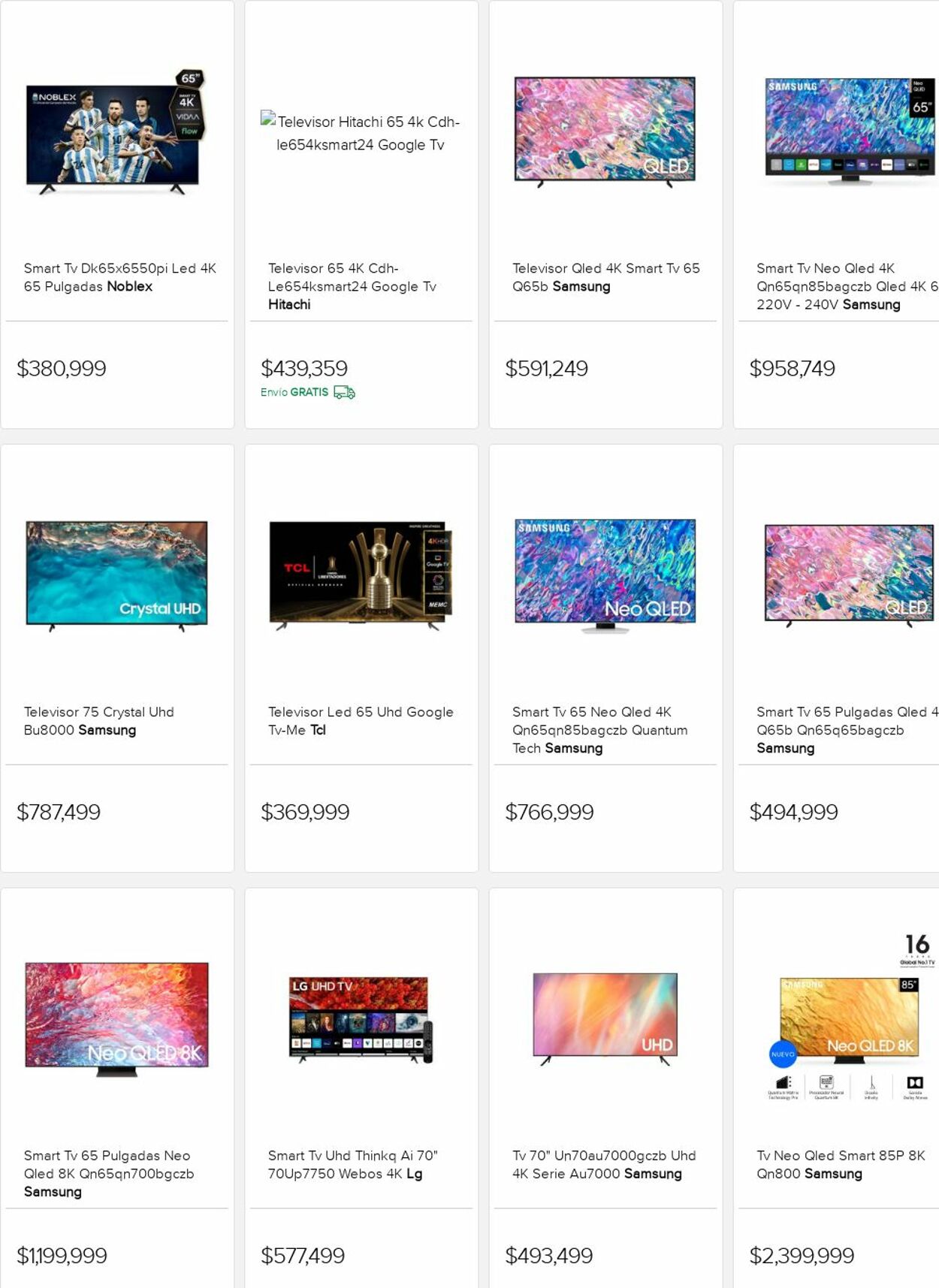Open LG Uhd Thinkq Ai 70" card
Image resolution: width=939 pixels, height=1288 pixels.
tap(361, 1100)
